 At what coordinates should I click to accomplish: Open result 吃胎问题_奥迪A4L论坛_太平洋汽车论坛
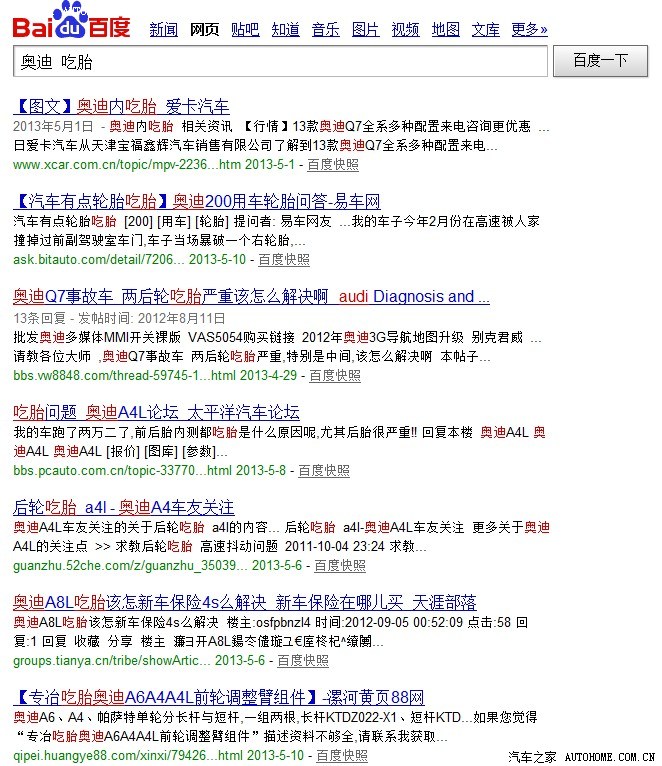click(x=156, y=412)
